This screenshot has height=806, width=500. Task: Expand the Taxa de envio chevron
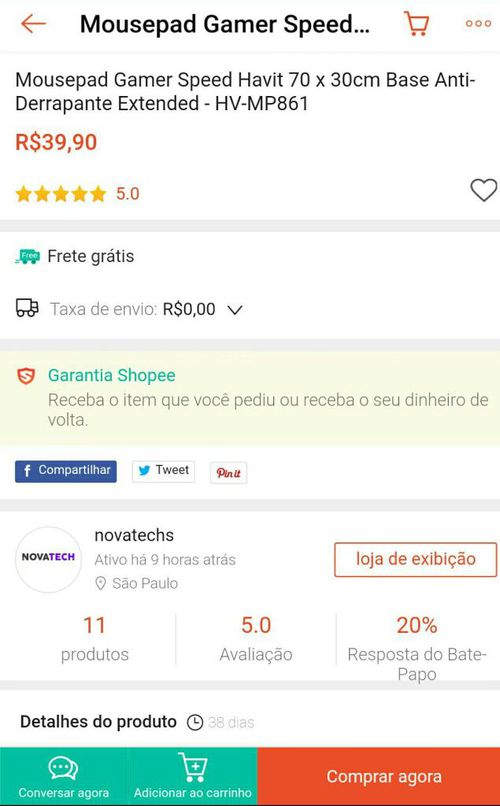(235, 309)
